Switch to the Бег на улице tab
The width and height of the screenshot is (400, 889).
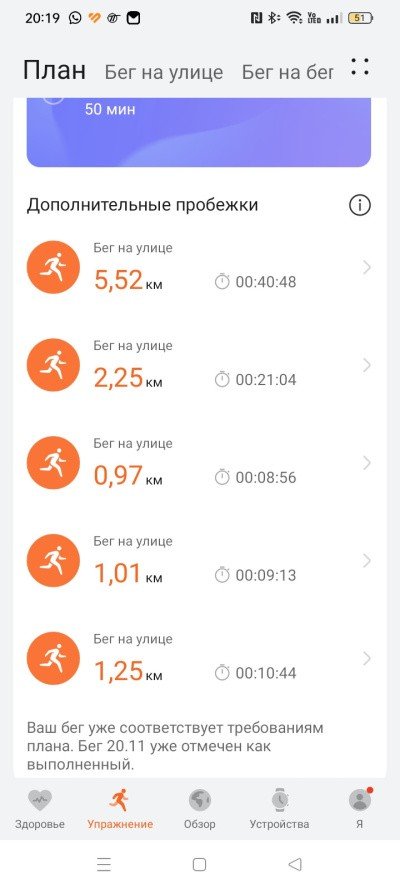click(164, 73)
